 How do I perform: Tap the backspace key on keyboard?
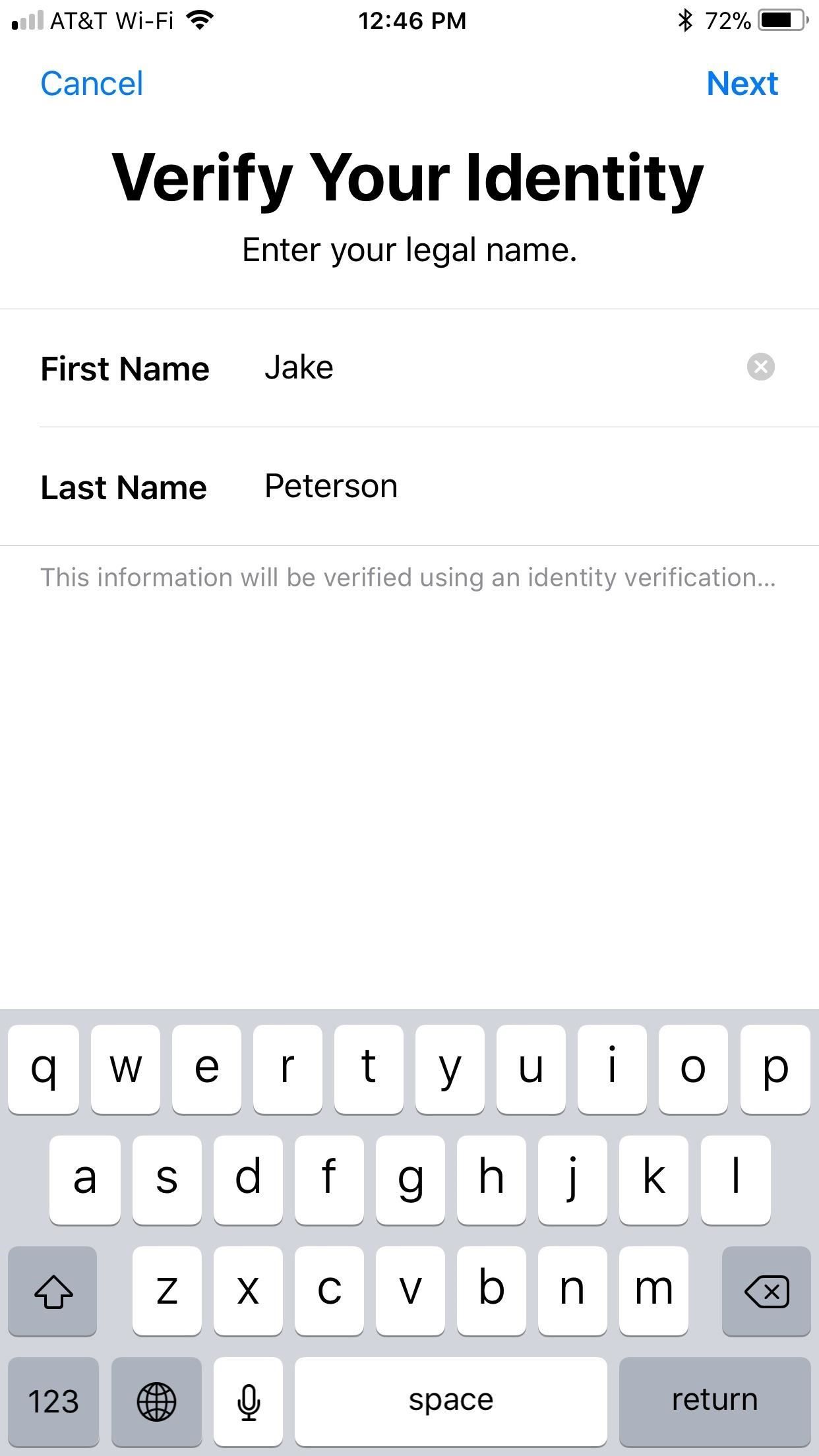click(766, 1290)
